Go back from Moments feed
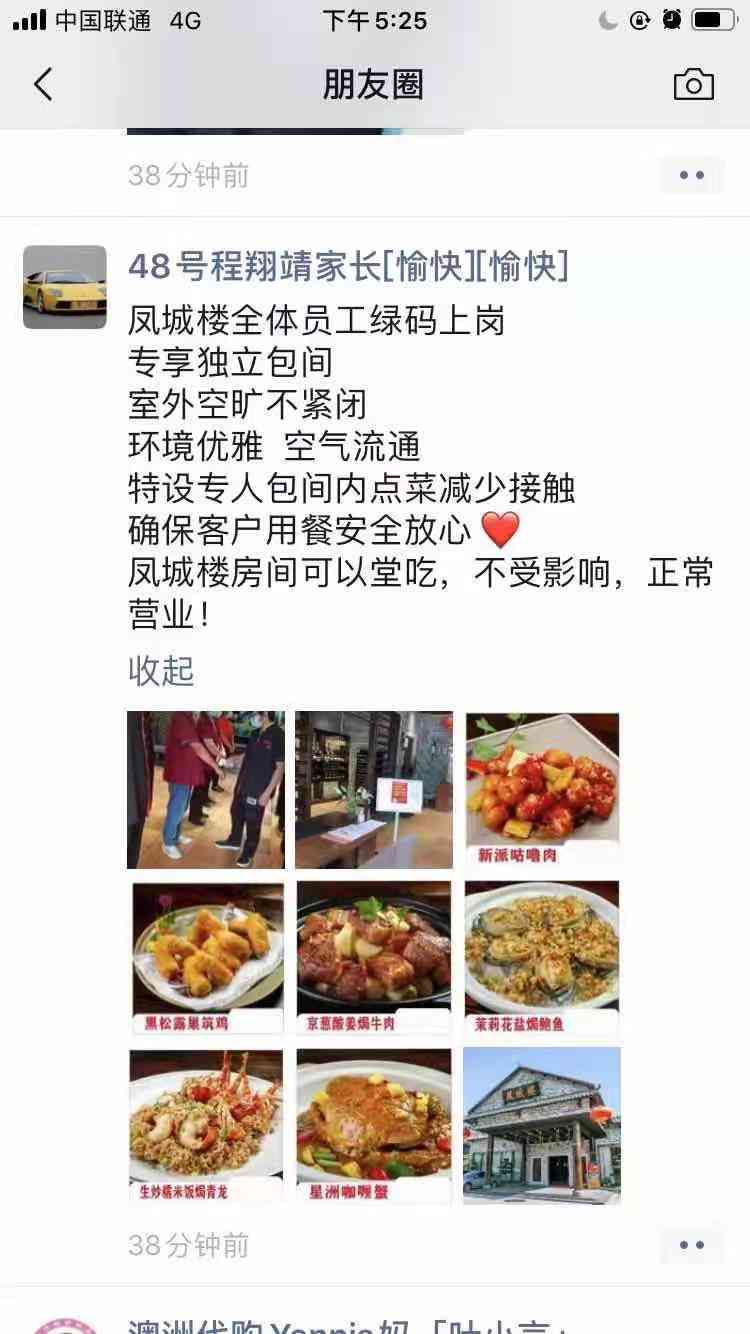Viewport: 750px width, 1334px height. [x=43, y=85]
